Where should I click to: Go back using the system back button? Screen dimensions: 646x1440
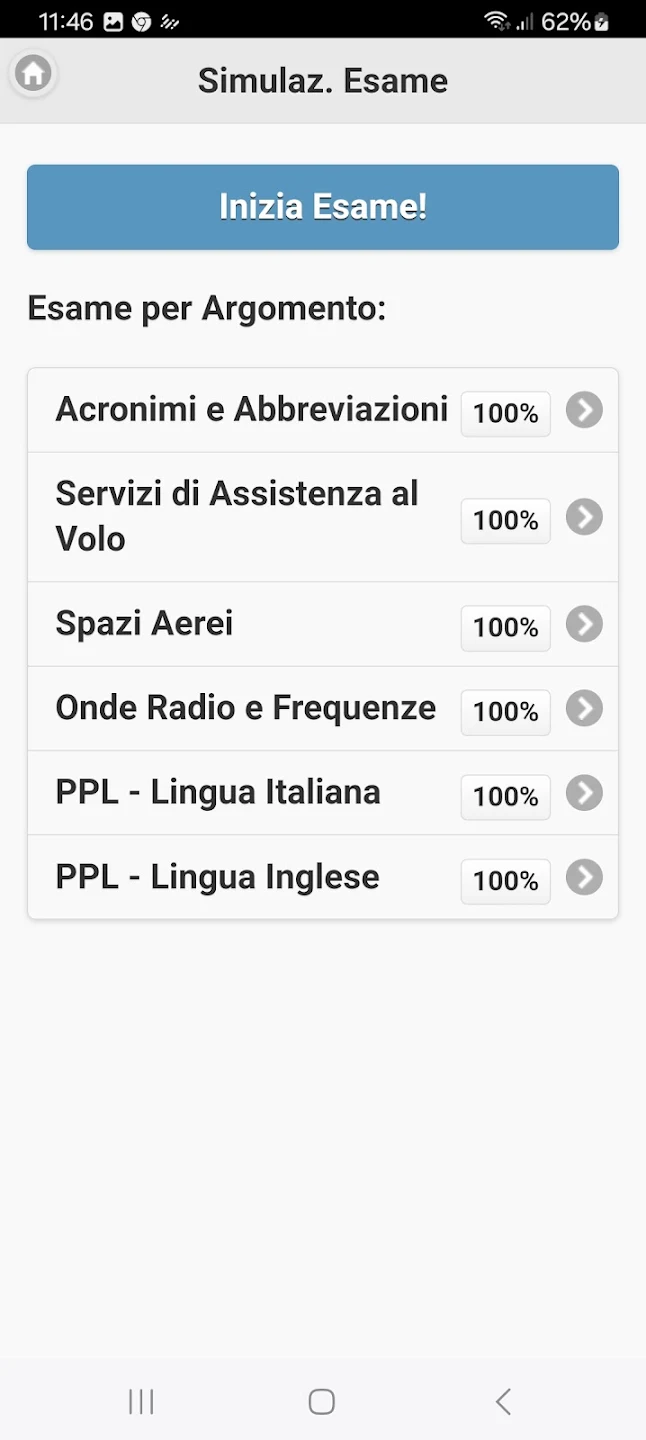pos(503,1401)
